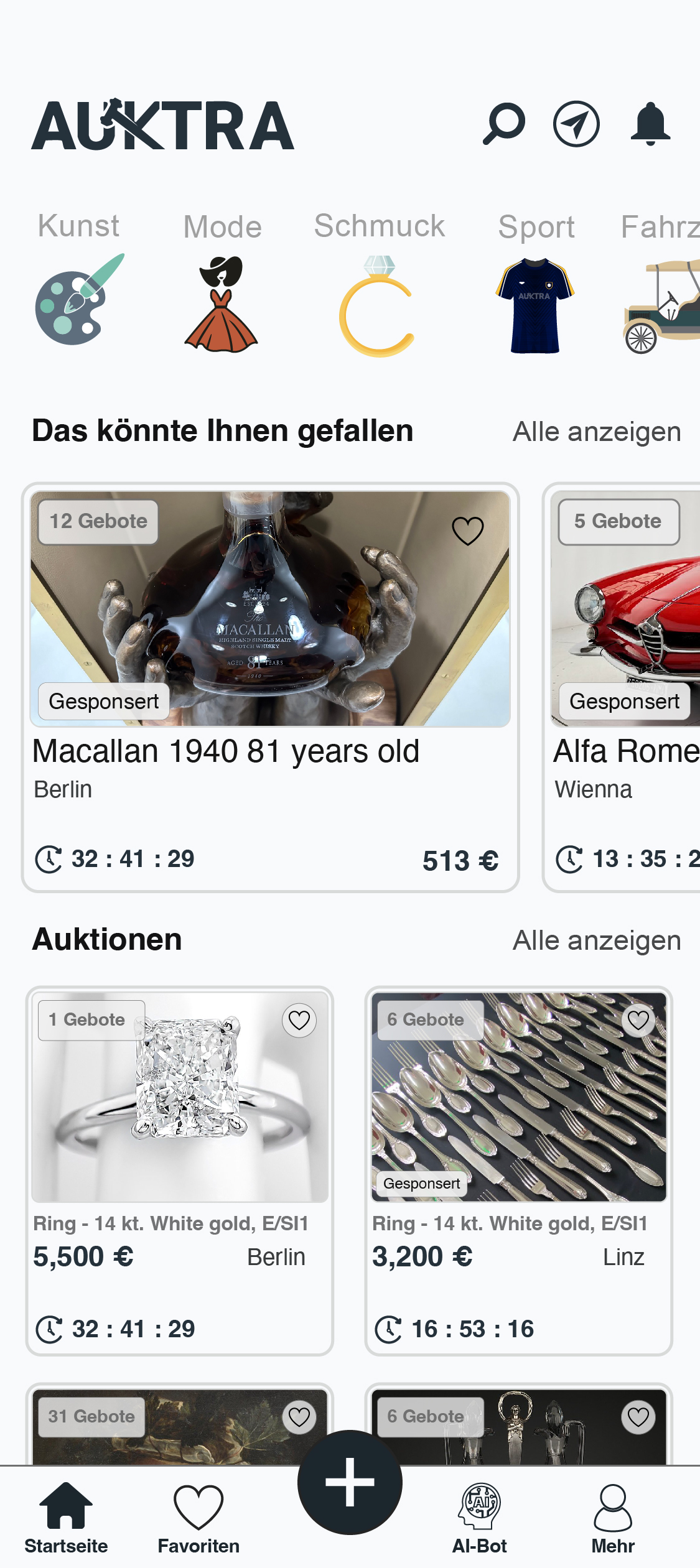
Task: Open the notifications bell
Action: point(650,124)
